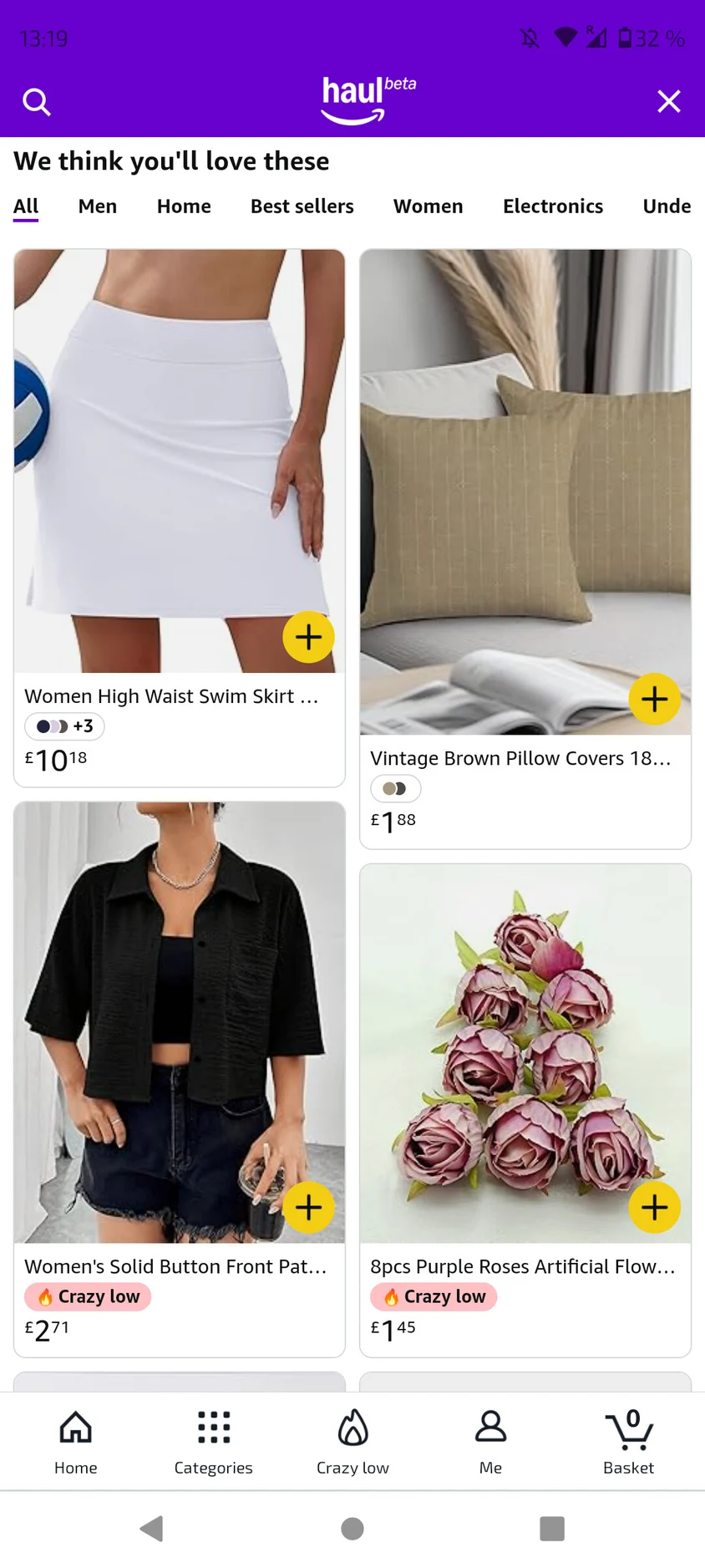Show the Best sellers tab
Screen dimensions: 705x1568
[x=302, y=206]
